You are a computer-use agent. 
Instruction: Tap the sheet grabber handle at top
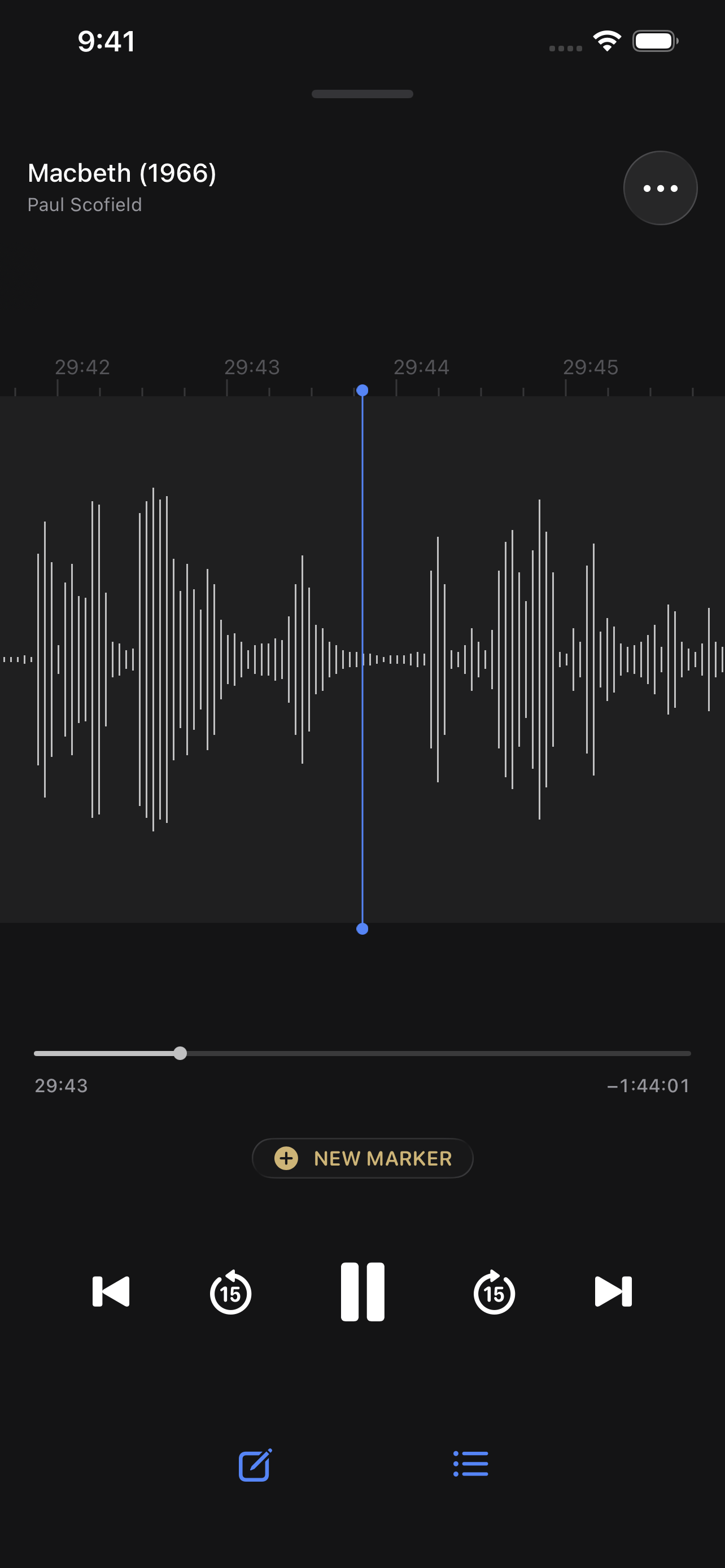(x=362, y=94)
